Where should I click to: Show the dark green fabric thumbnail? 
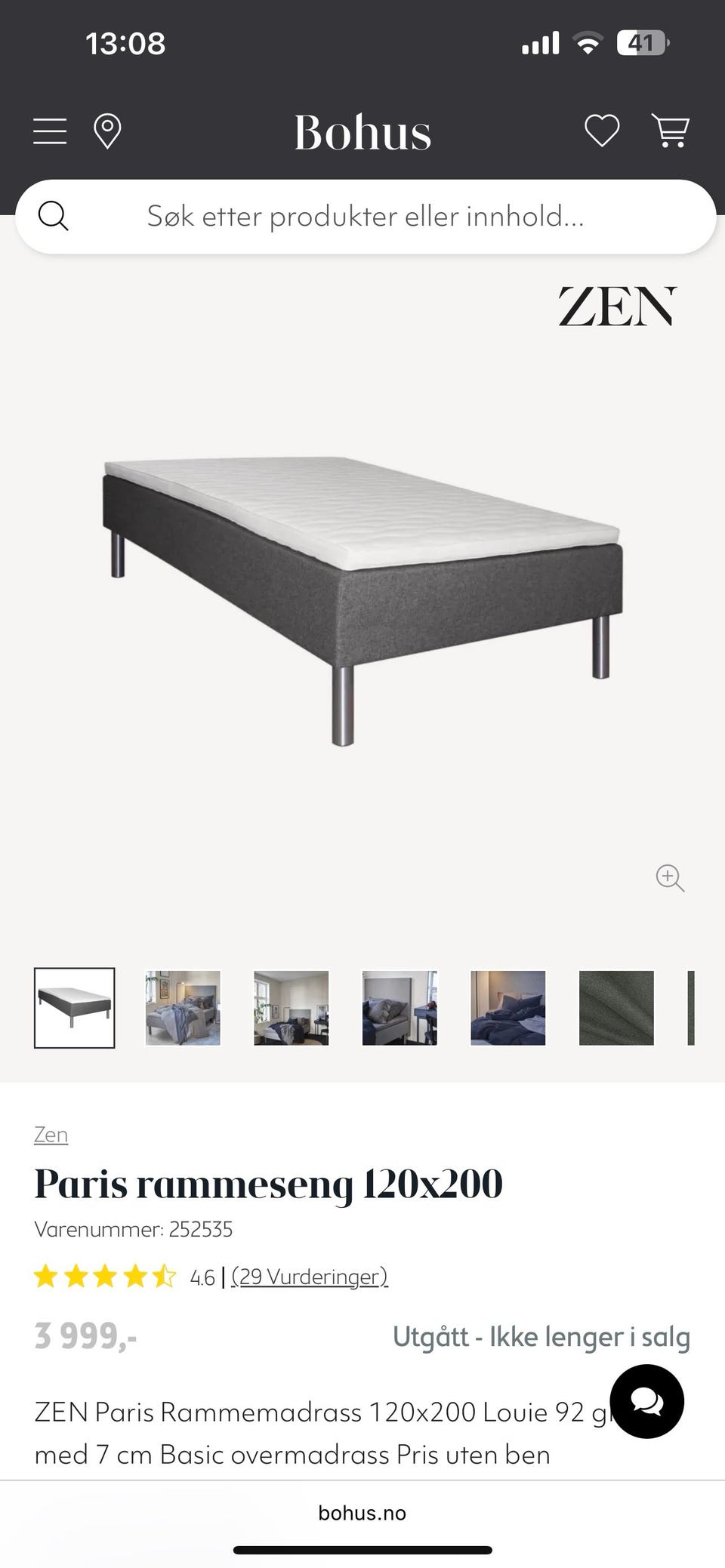coord(616,1008)
